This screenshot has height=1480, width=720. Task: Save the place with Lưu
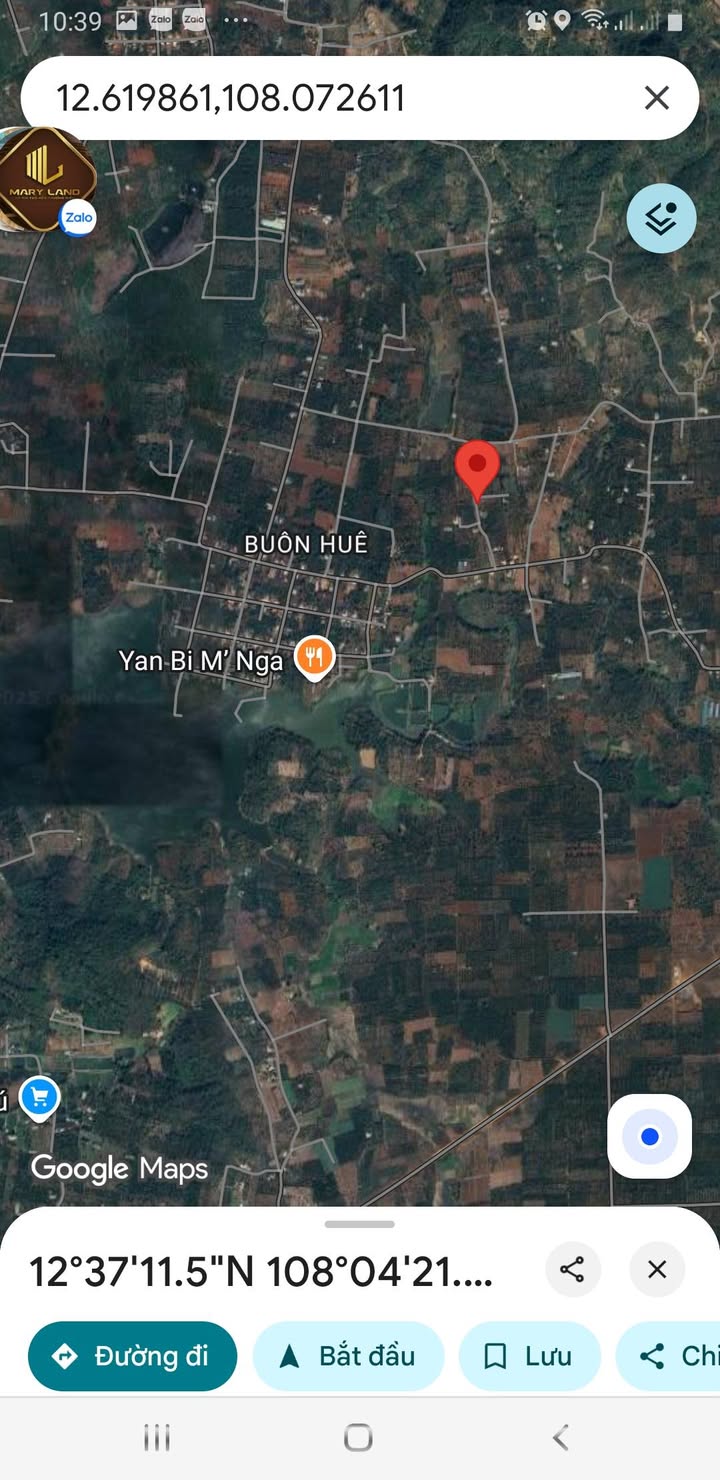529,1356
